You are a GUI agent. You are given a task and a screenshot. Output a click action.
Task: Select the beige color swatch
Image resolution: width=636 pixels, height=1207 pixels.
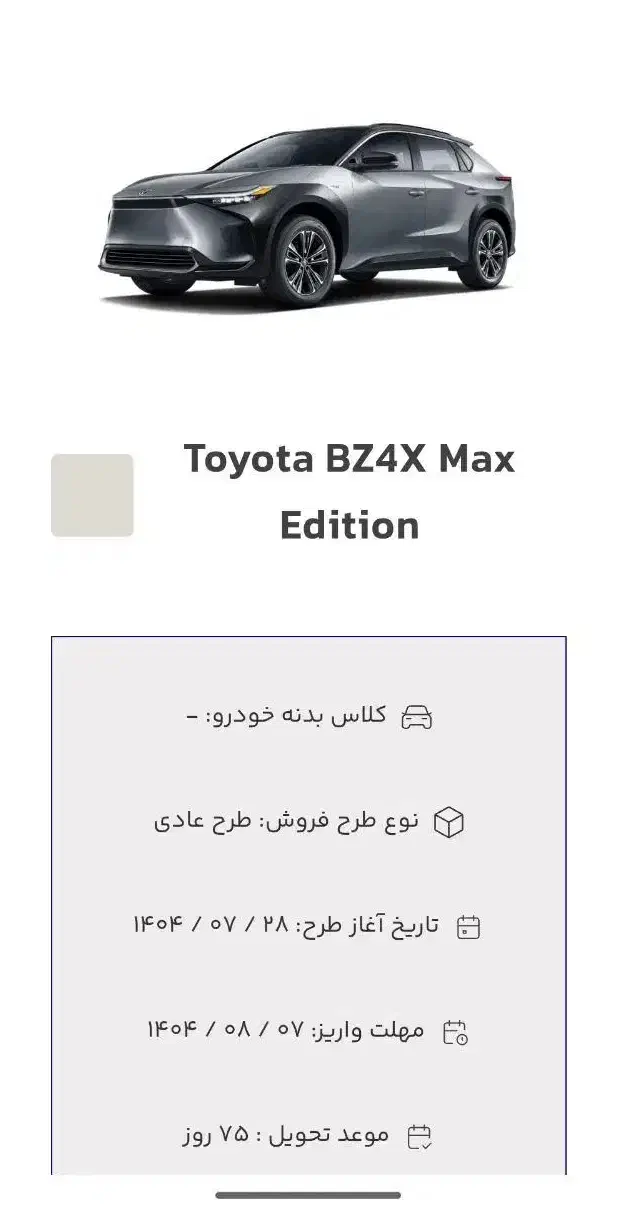[x=92, y=495]
